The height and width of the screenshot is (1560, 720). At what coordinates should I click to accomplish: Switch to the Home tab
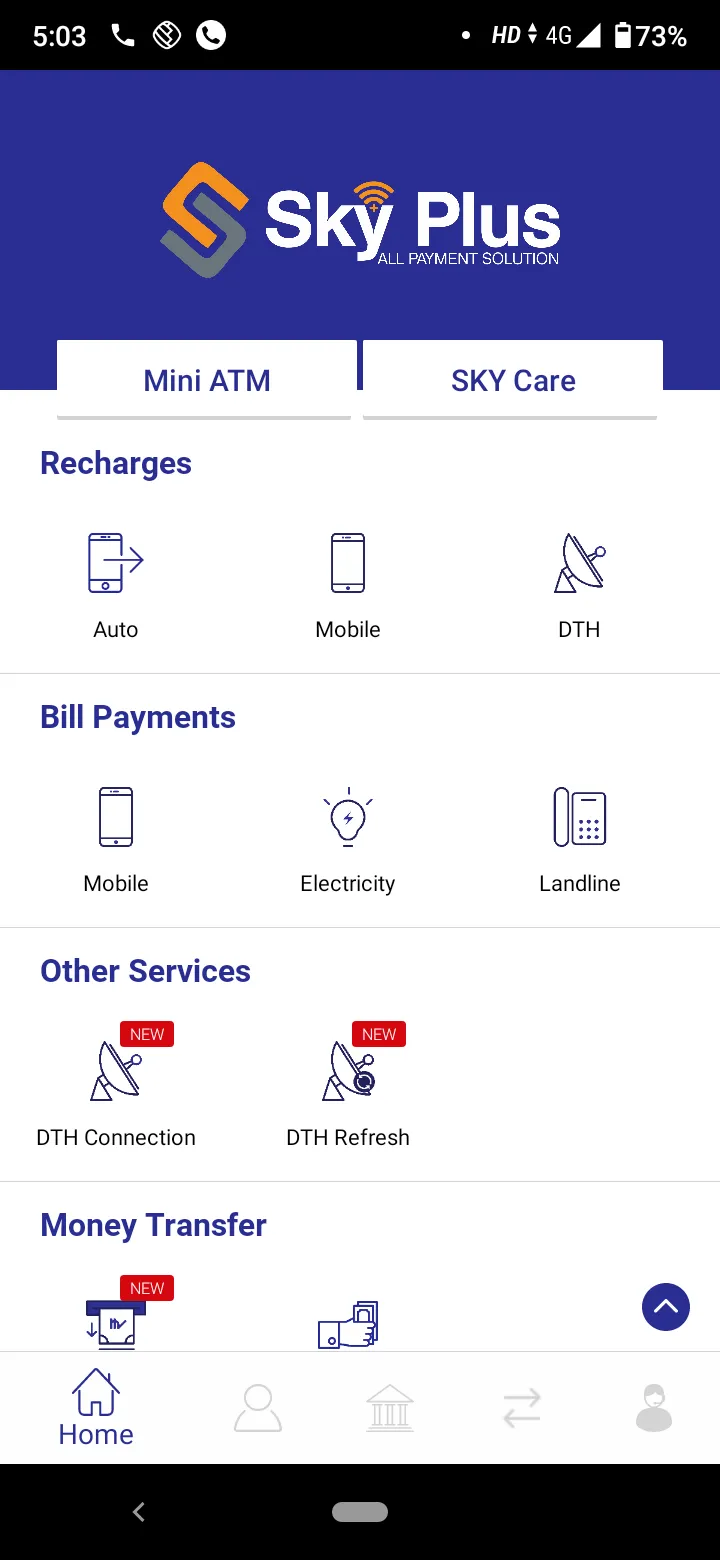coord(96,1408)
